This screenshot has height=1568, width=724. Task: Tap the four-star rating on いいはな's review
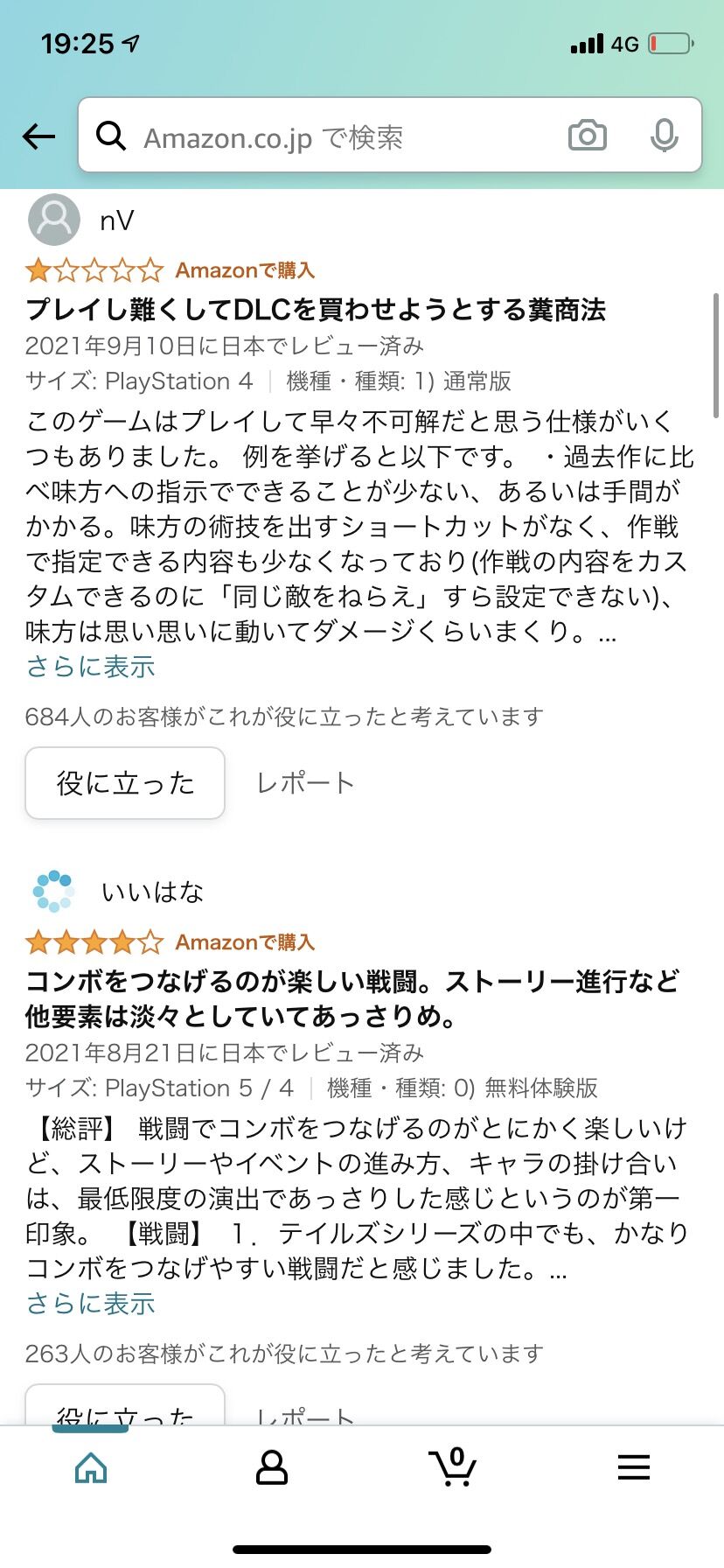[x=93, y=942]
